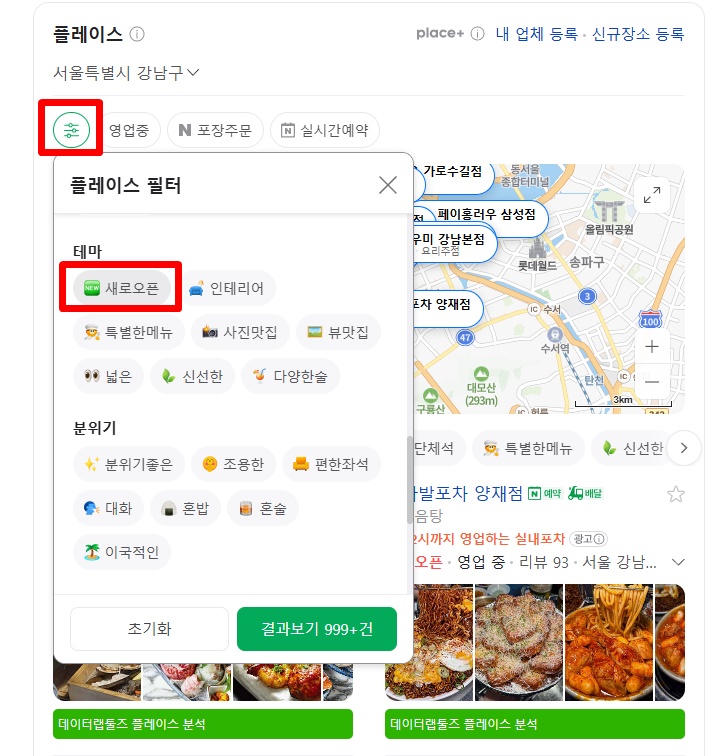Select the 뷰맛집 chip
This screenshot has width=717, height=756.
coord(339,332)
